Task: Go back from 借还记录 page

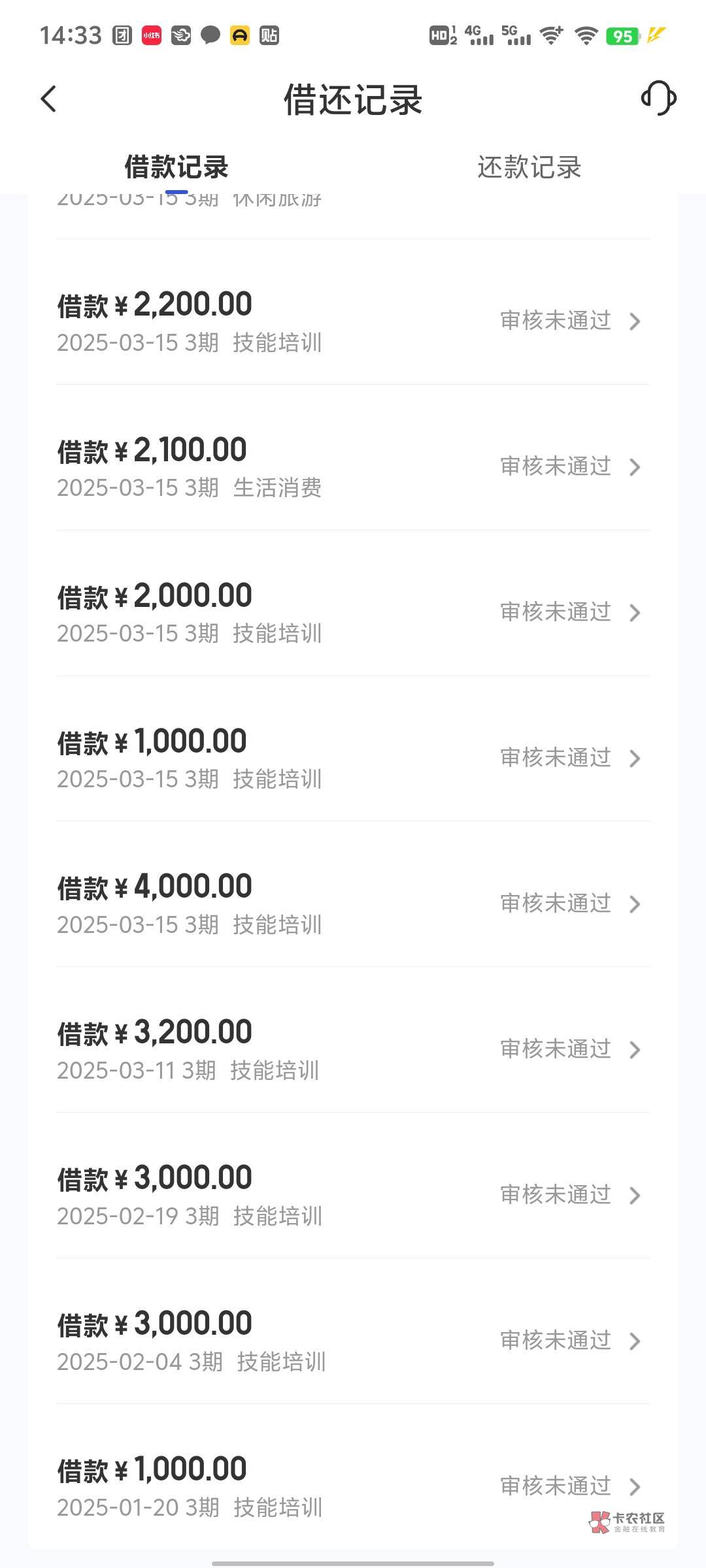Action: pyautogui.click(x=49, y=99)
